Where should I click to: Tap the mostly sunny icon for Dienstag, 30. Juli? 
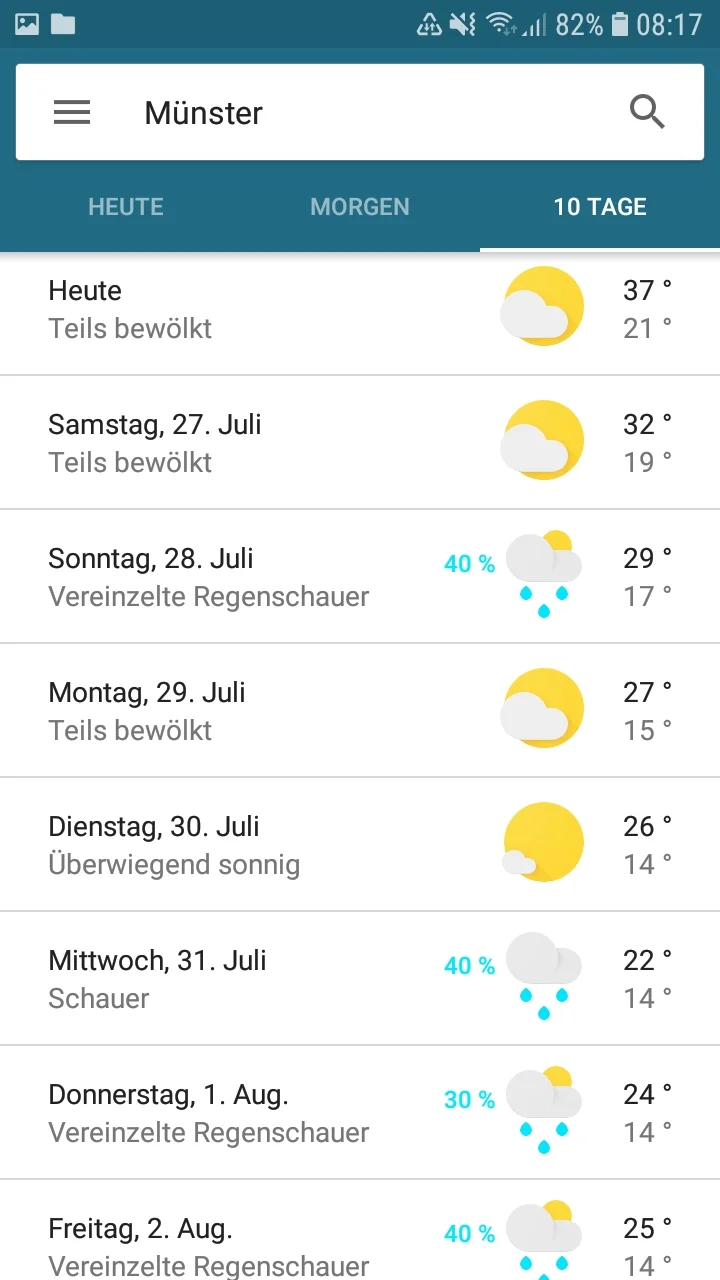pyautogui.click(x=543, y=842)
